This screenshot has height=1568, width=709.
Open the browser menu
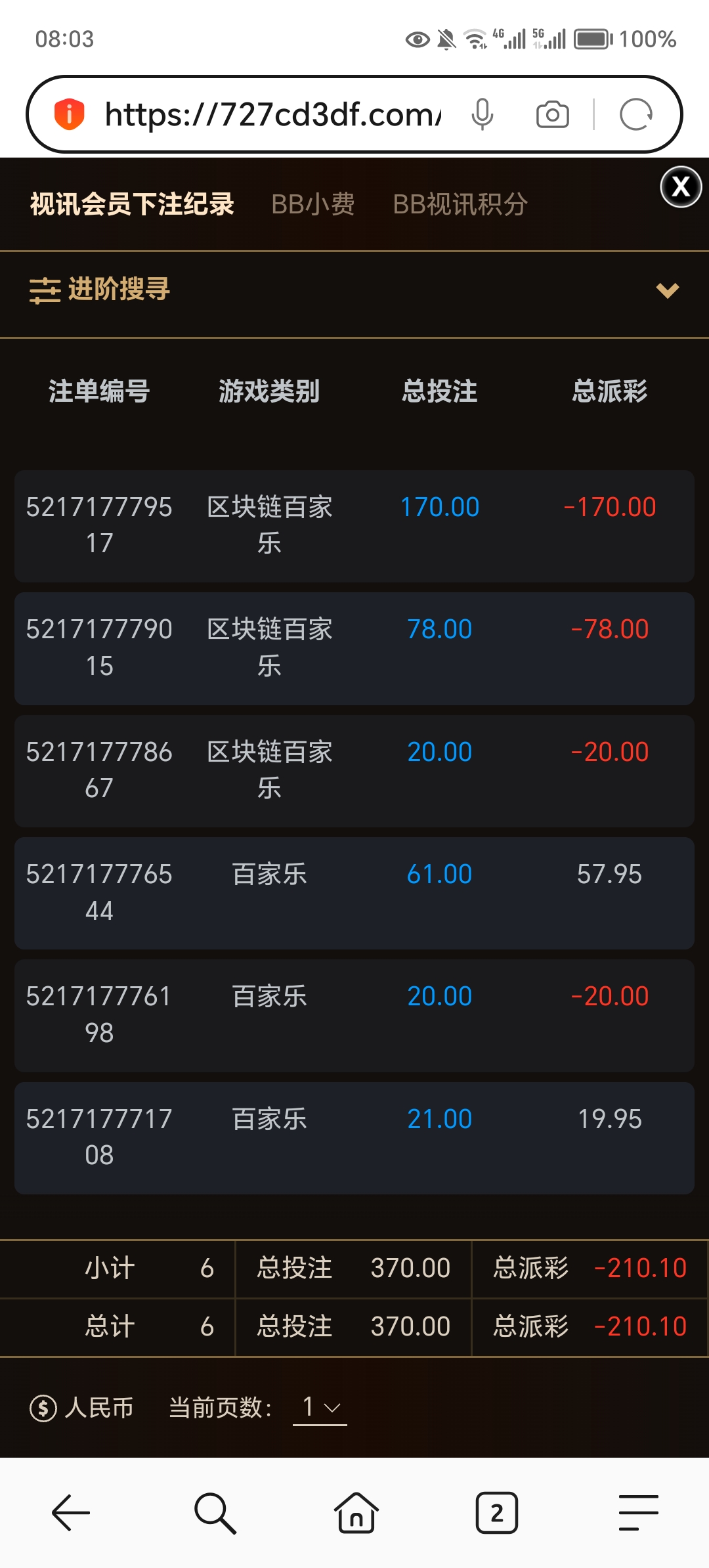[x=639, y=1513]
